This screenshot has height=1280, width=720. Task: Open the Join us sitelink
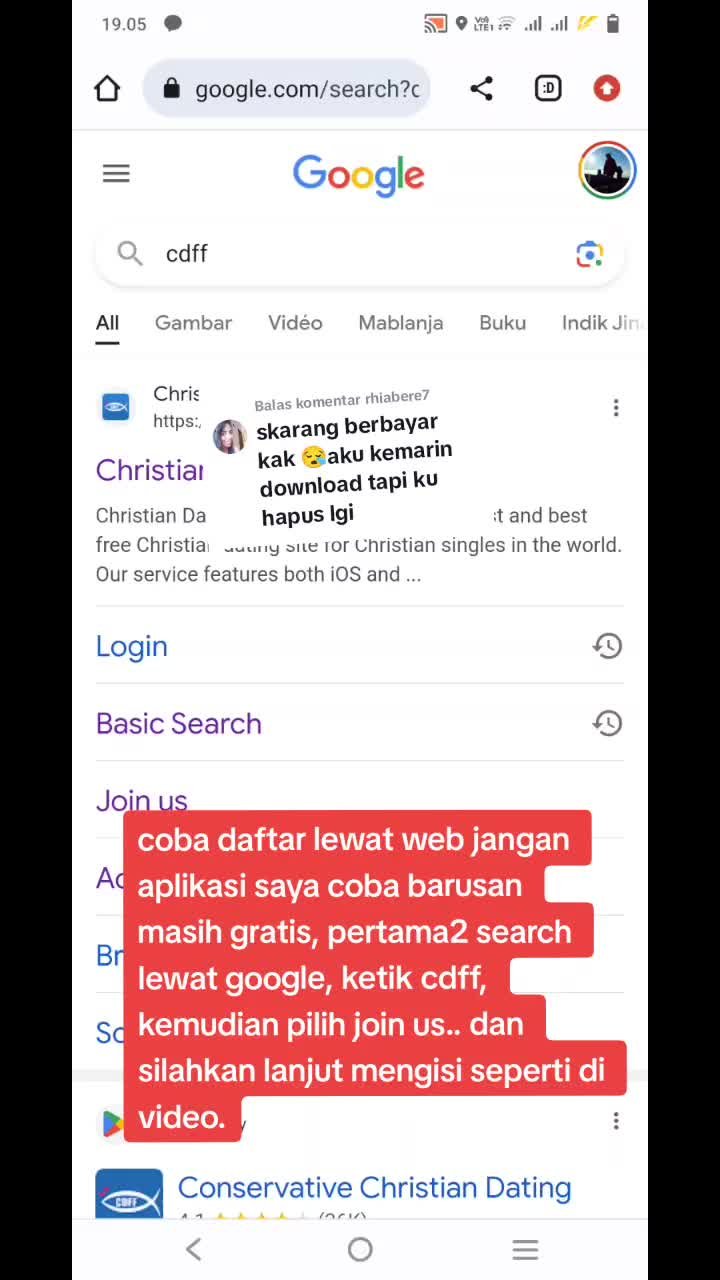pyautogui.click(x=142, y=799)
